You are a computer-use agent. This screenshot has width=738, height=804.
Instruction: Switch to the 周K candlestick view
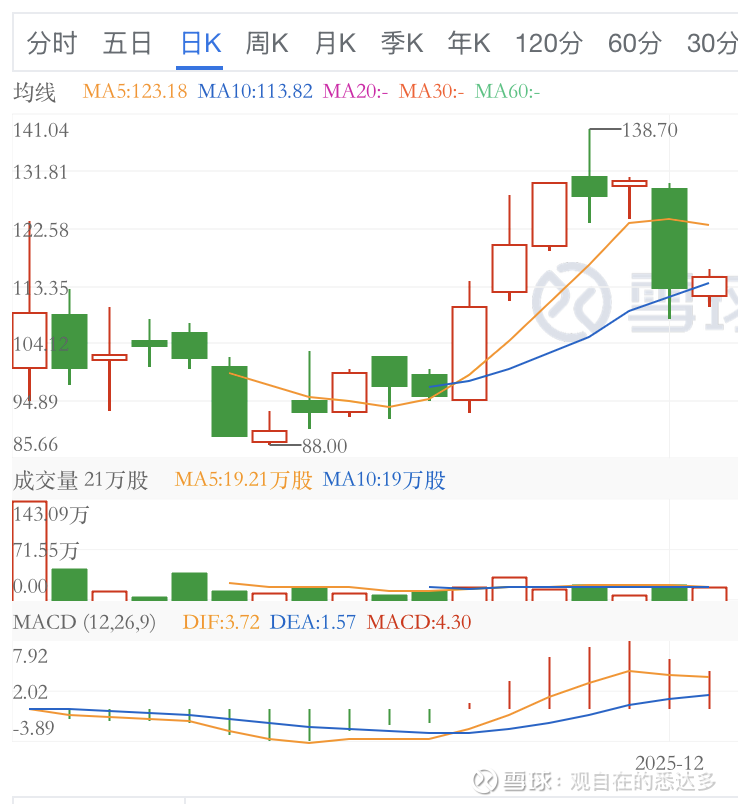pos(267,43)
